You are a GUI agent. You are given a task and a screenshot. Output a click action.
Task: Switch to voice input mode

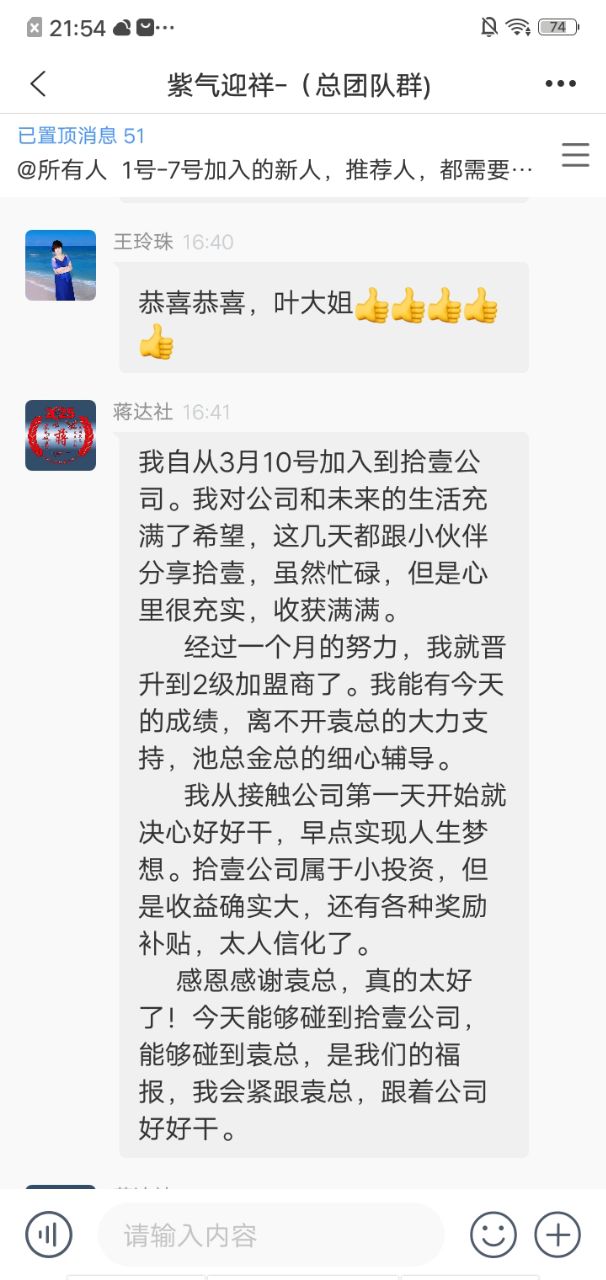[48, 1233]
